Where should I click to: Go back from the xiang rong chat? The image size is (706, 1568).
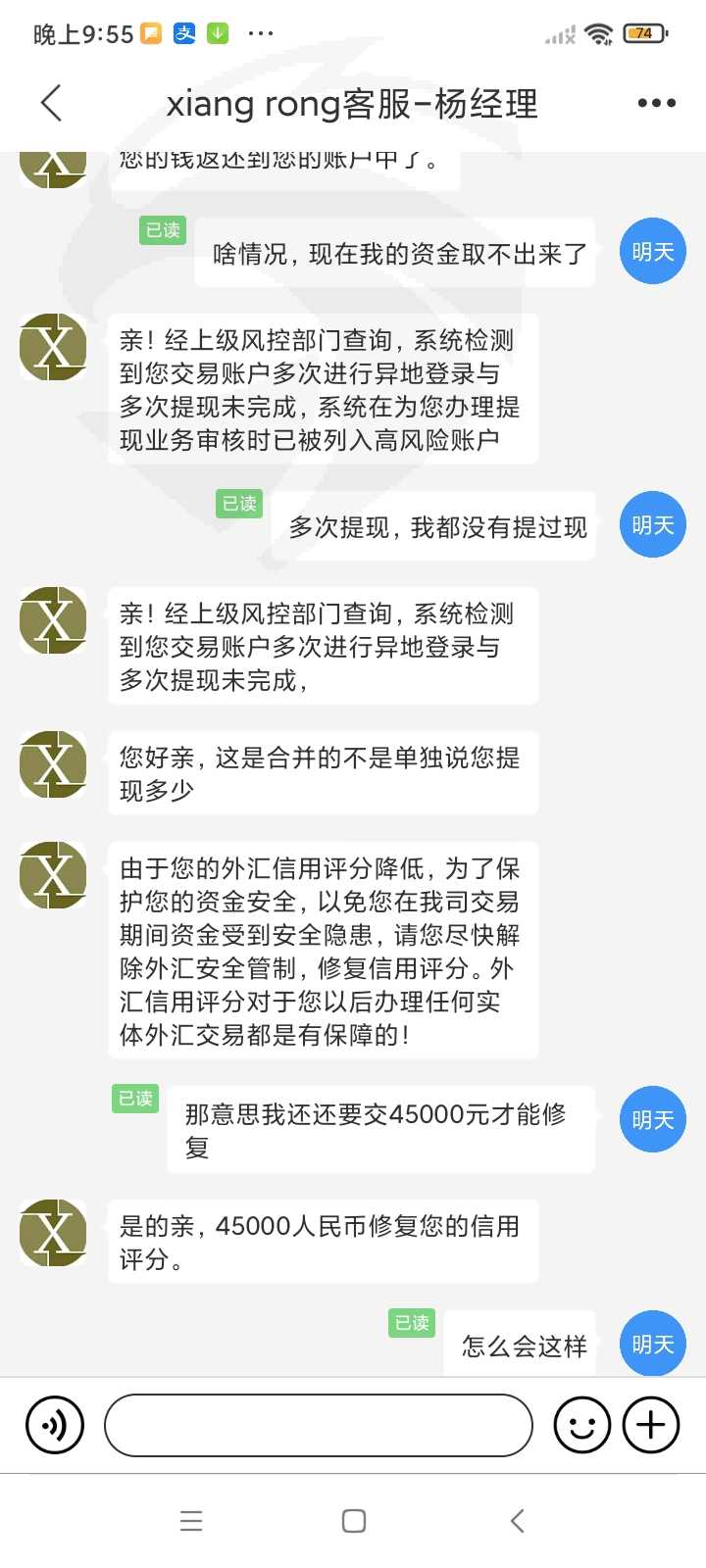(51, 103)
